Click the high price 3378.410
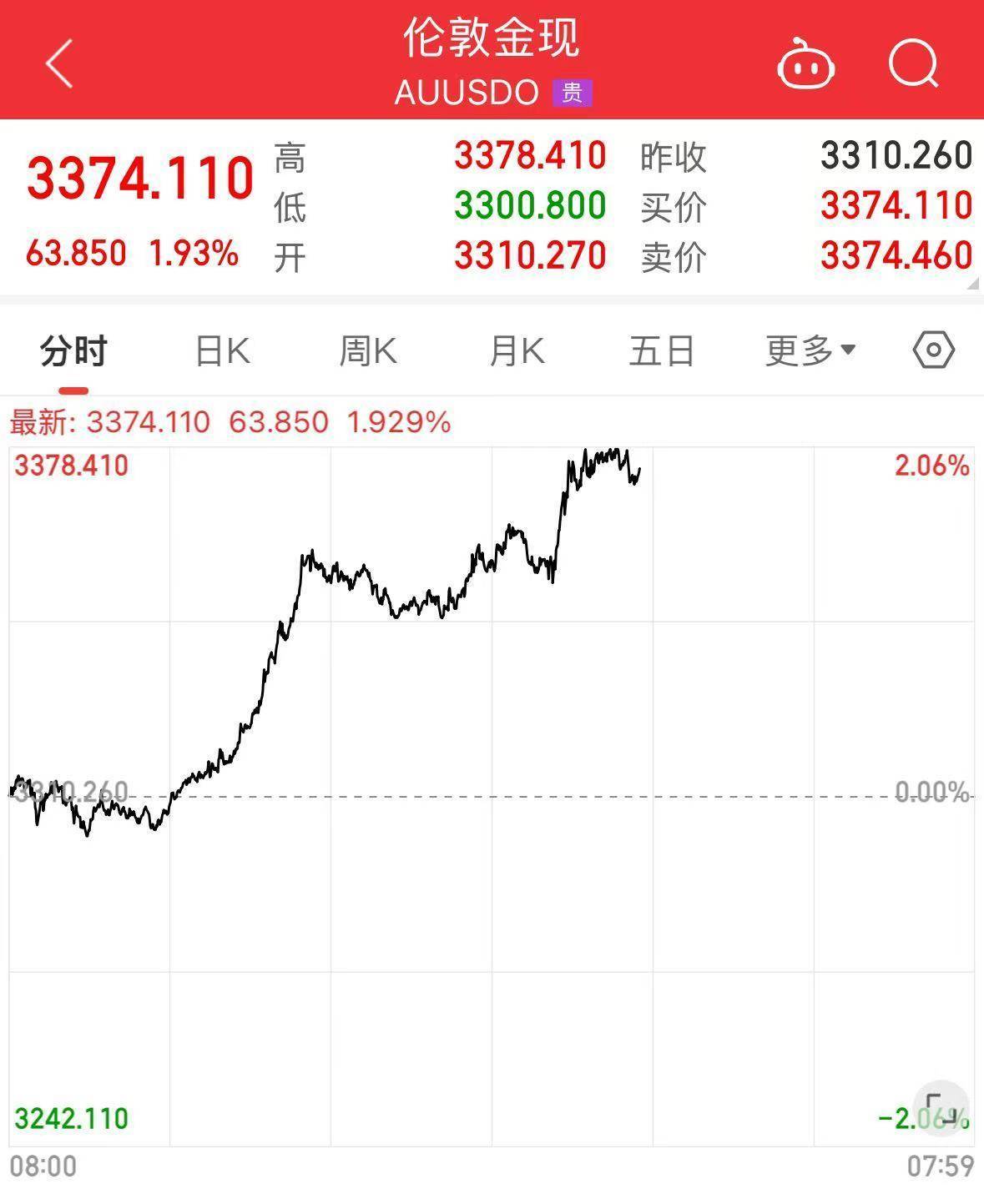 coord(530,155)
